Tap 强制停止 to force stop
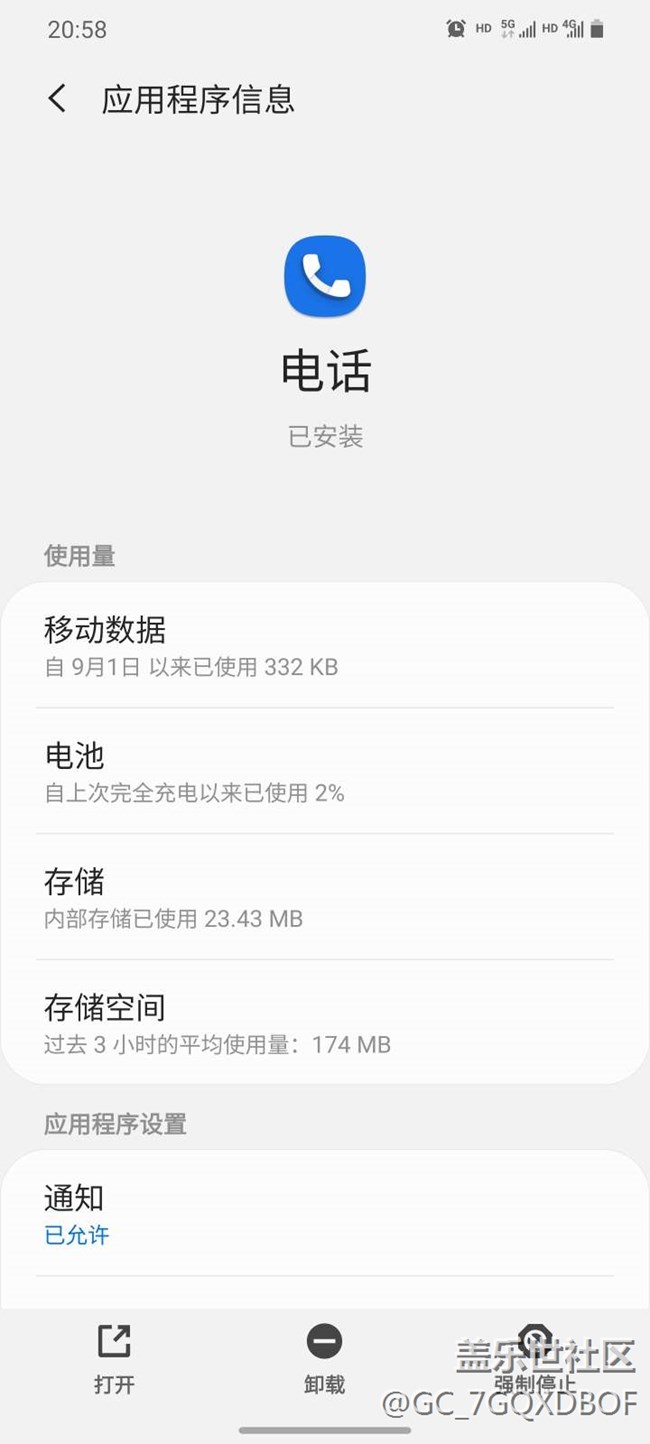 (x=535, y=1358)
